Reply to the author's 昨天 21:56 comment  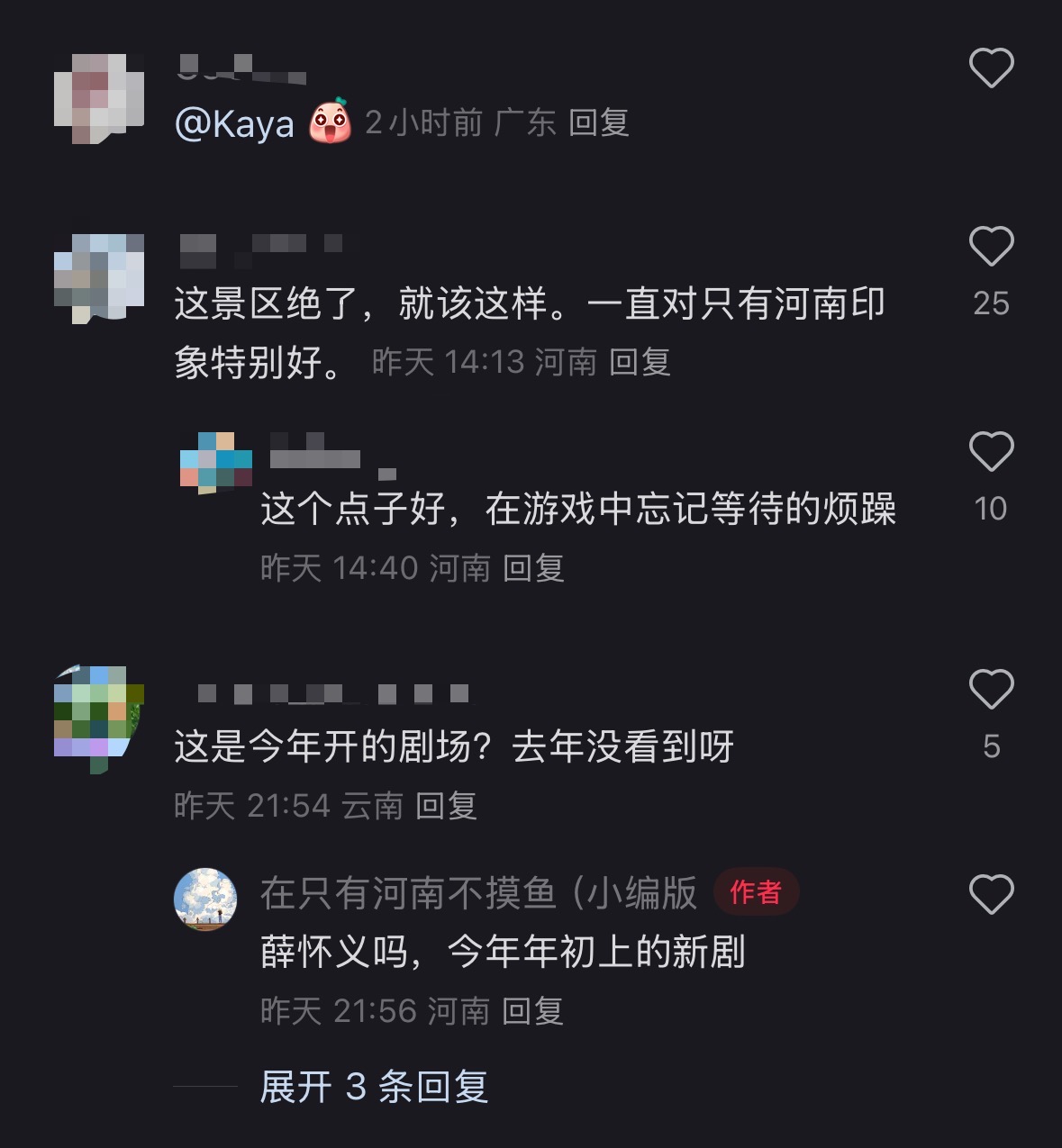(532, 1010)
